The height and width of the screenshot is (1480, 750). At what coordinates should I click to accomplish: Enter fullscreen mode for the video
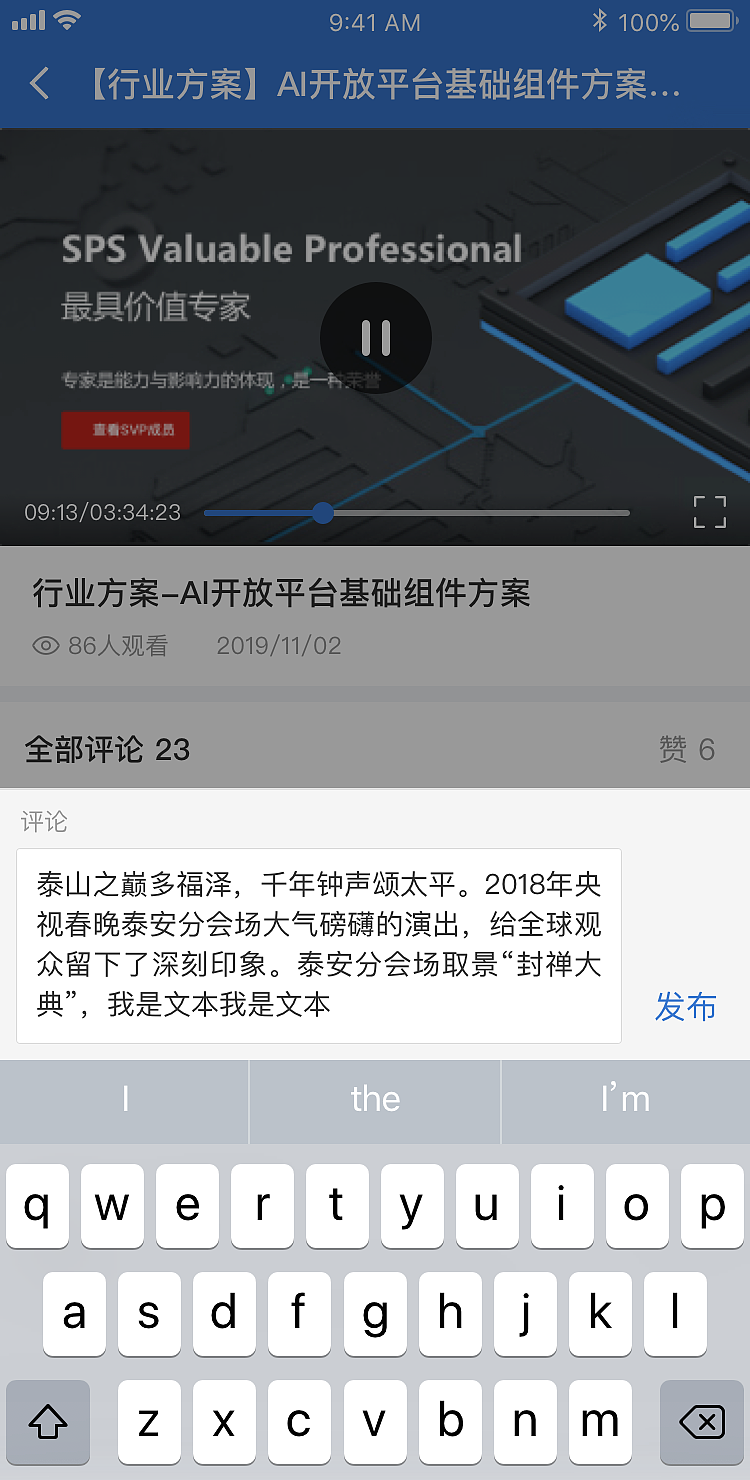pos(709,512)
